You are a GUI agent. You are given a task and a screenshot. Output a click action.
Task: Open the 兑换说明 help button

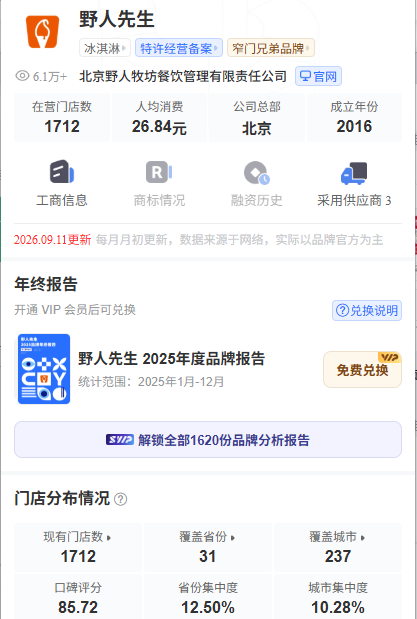pos(367,310)
